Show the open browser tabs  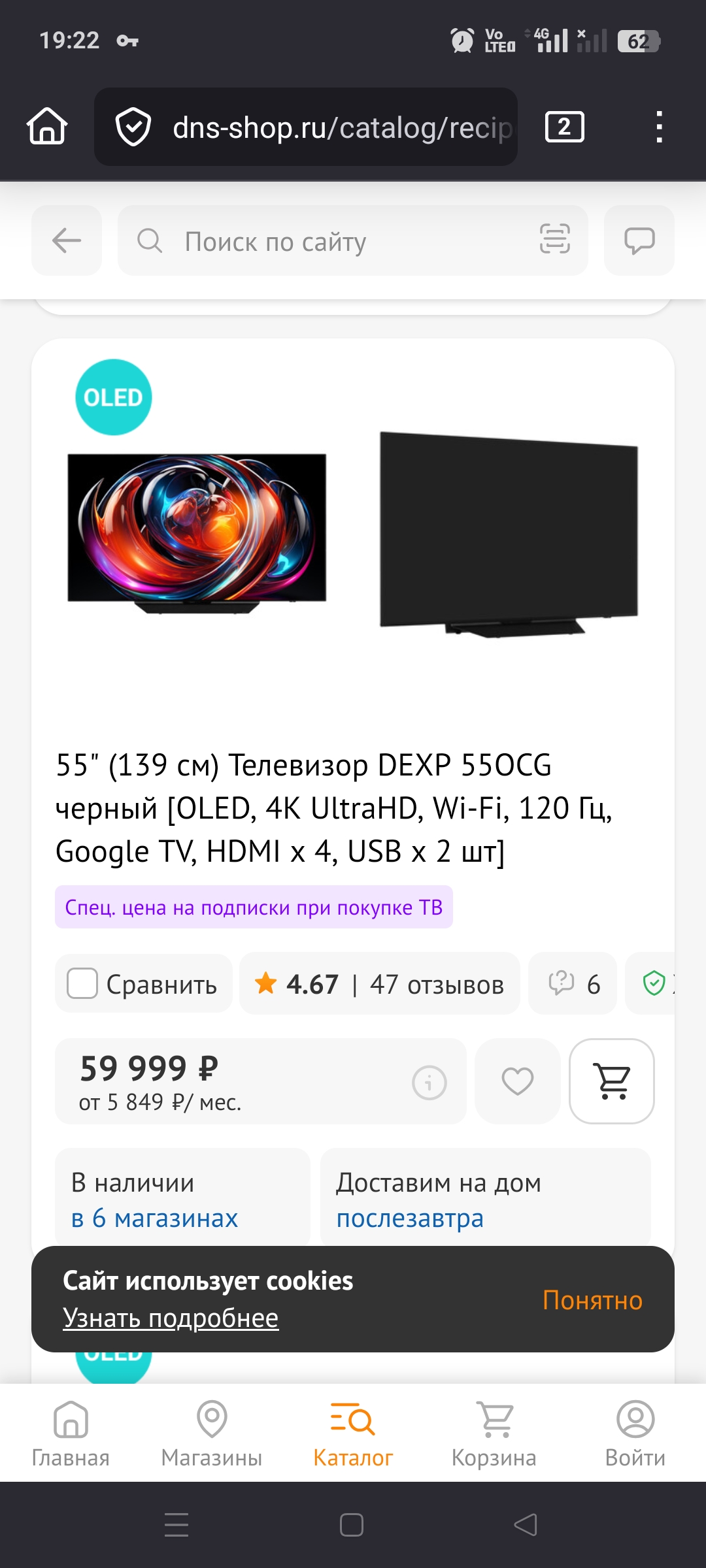click(x=564, y=127)
